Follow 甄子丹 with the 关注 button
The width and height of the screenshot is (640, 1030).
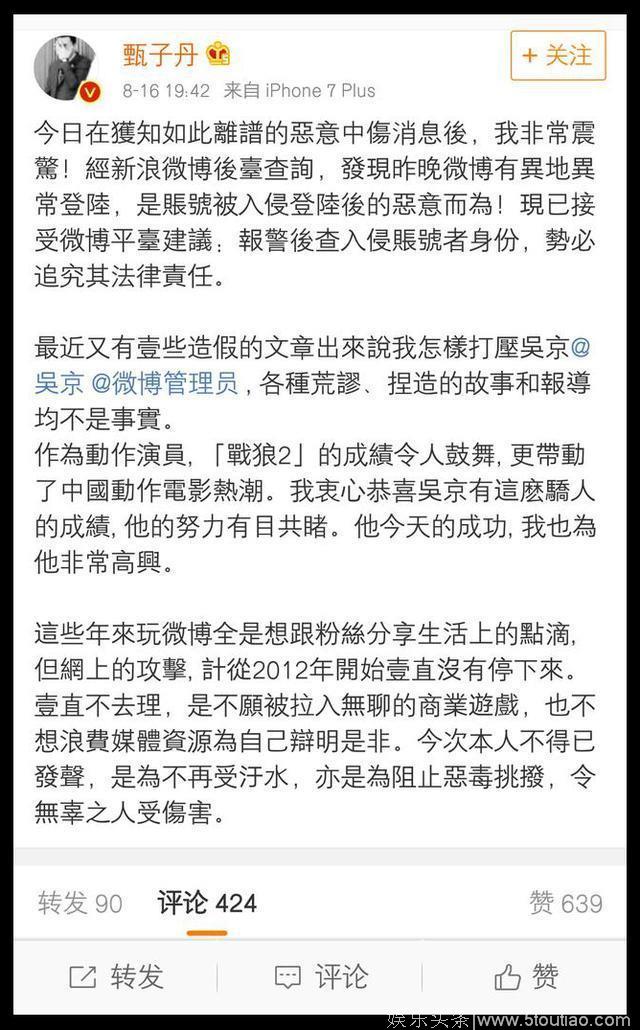click(x=558, y=56)
